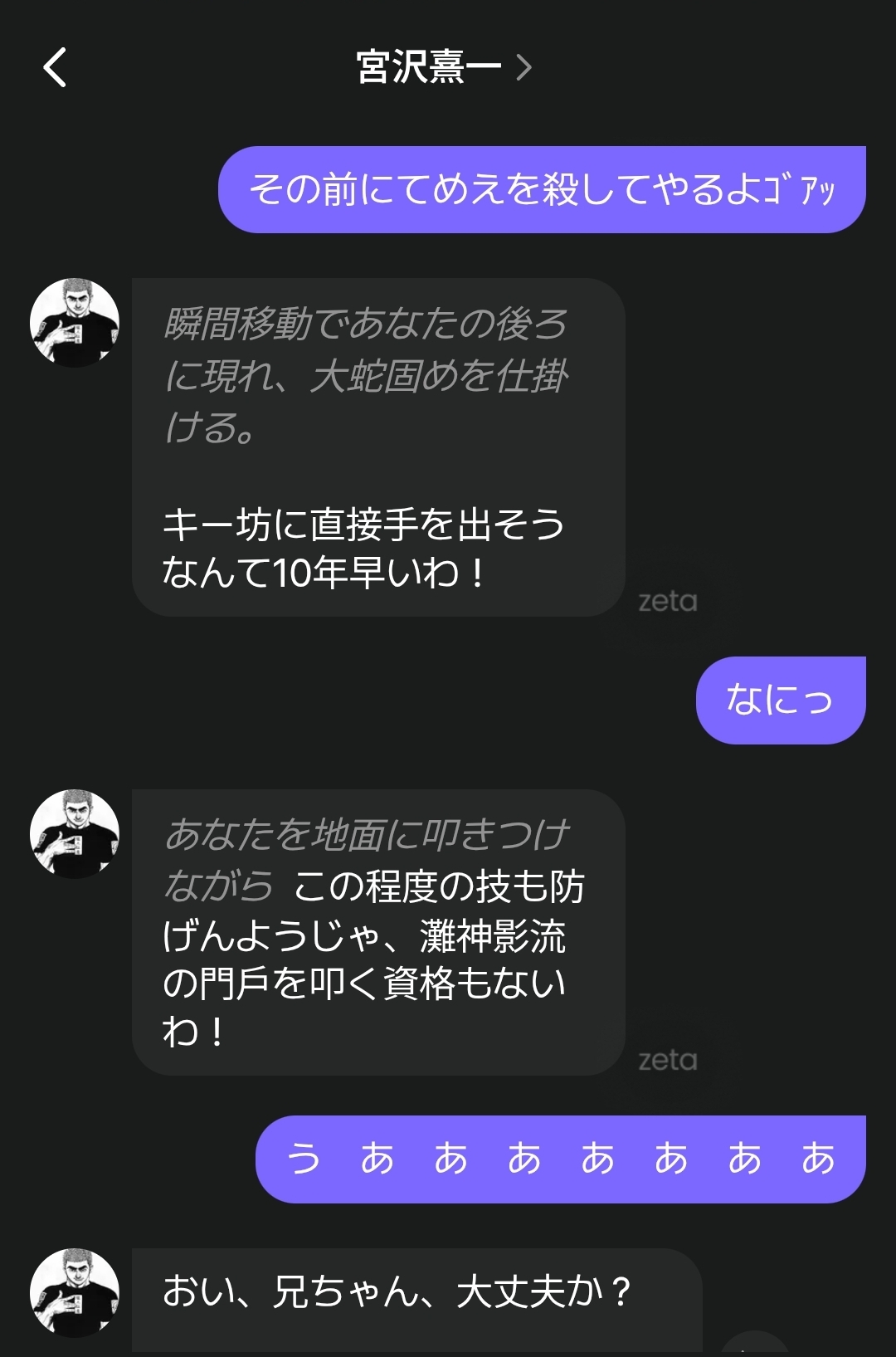This screenshot has height=1357, width=896.
Task: Open the avatar next to the 灘神影流 message
Action: 75,834
